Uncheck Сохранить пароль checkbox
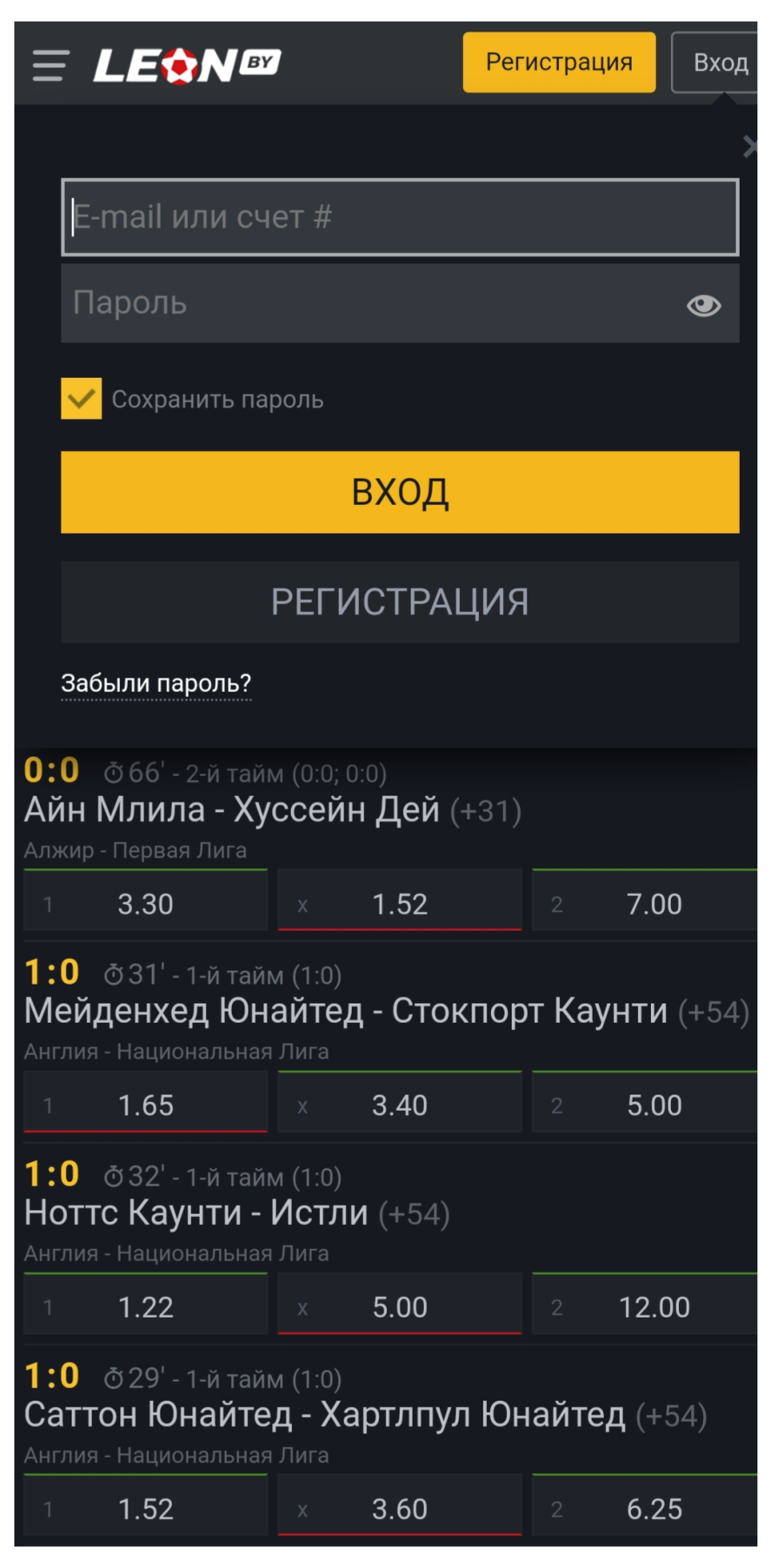Image resolution: width=771 pixels, height=1568 pixels. click(x=81, y=399)
